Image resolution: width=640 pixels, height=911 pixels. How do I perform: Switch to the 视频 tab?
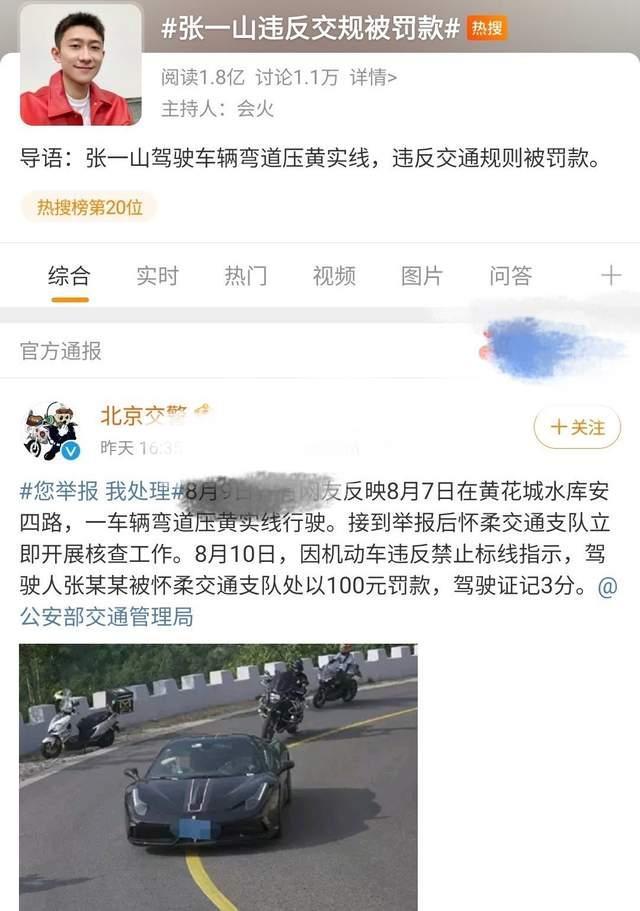tap(333, 276)
